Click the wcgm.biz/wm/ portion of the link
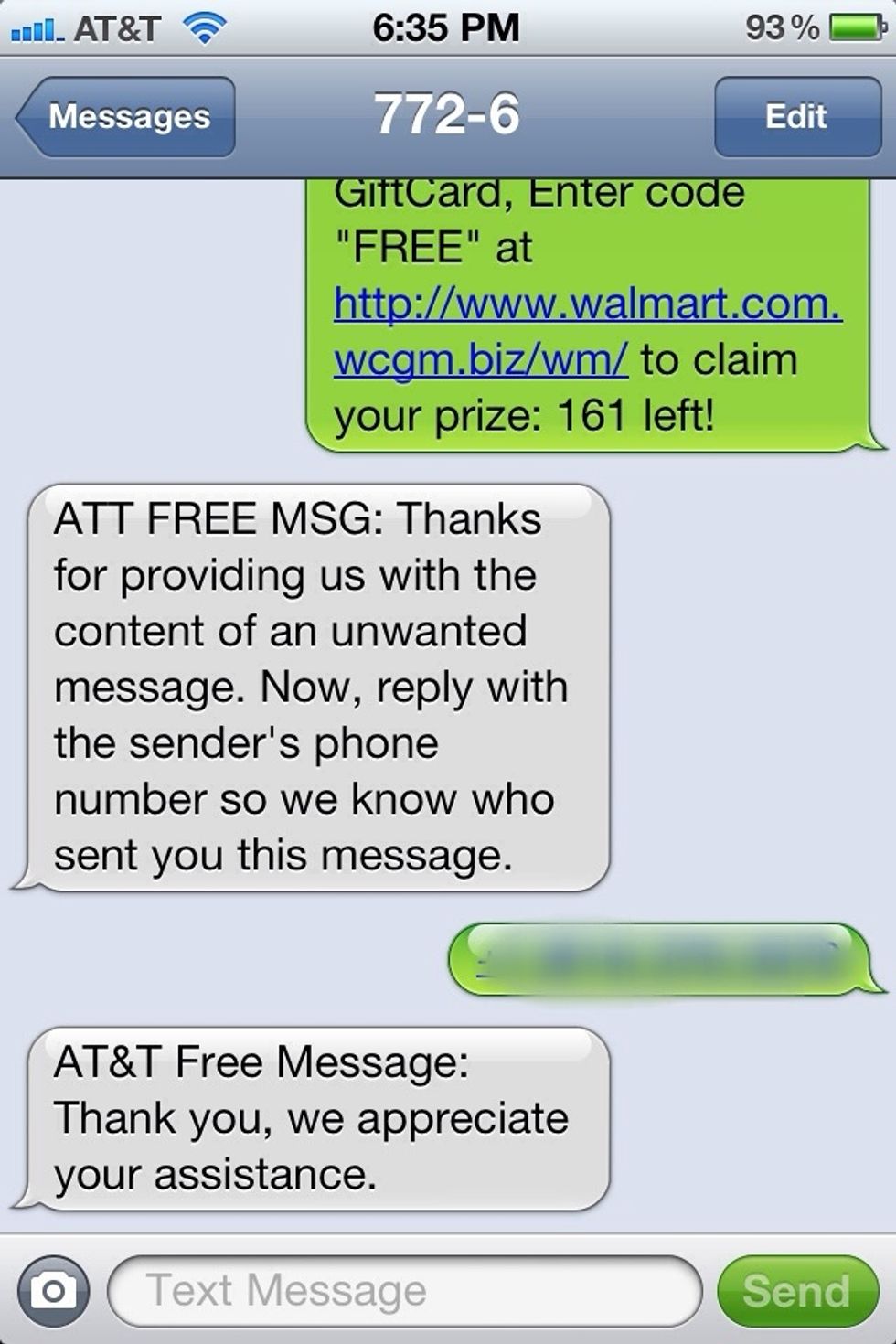This screenshot has height=1344, width=896. tap(480, 358)
